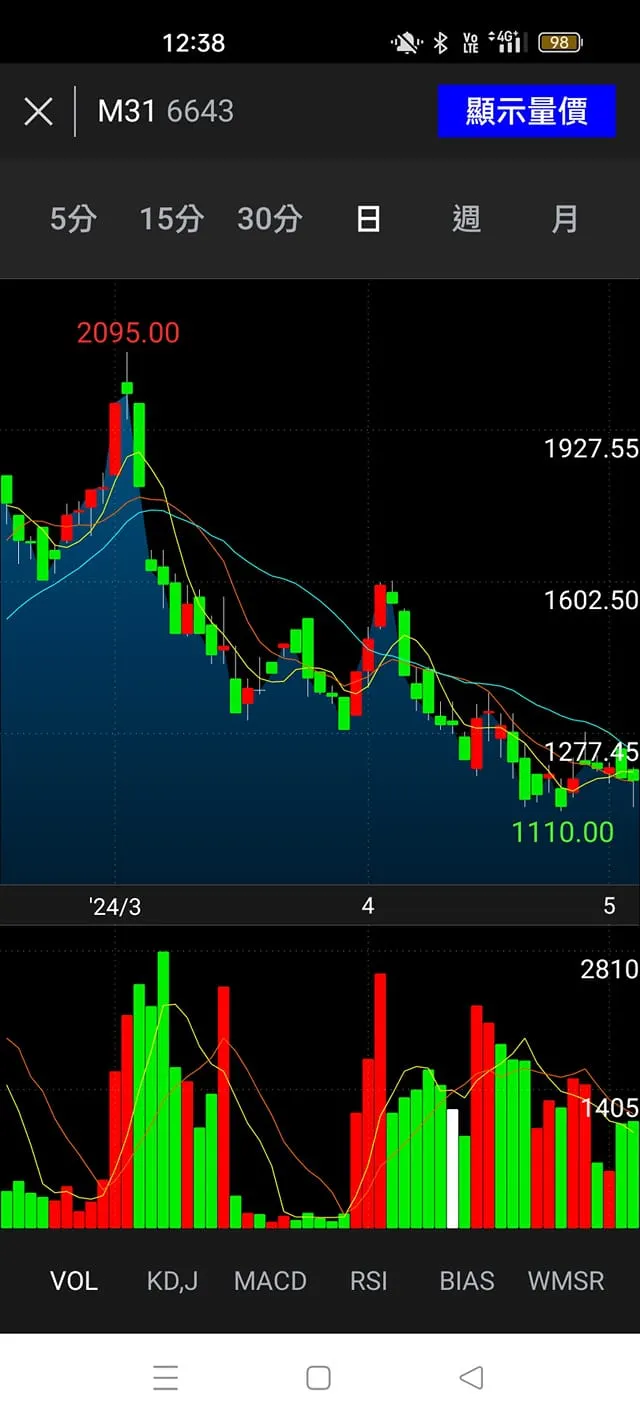Go back using the system back button
640x1422 pixels.
471,1378
